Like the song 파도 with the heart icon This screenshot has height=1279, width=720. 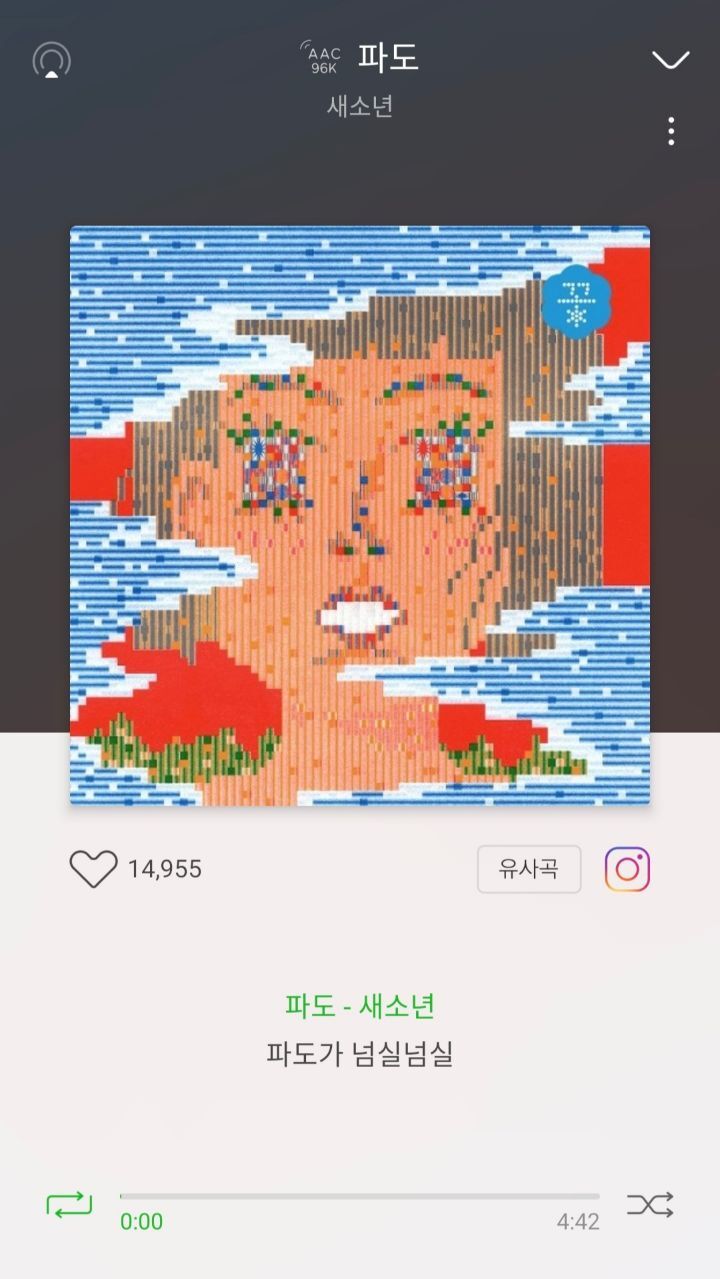point(93,869)
